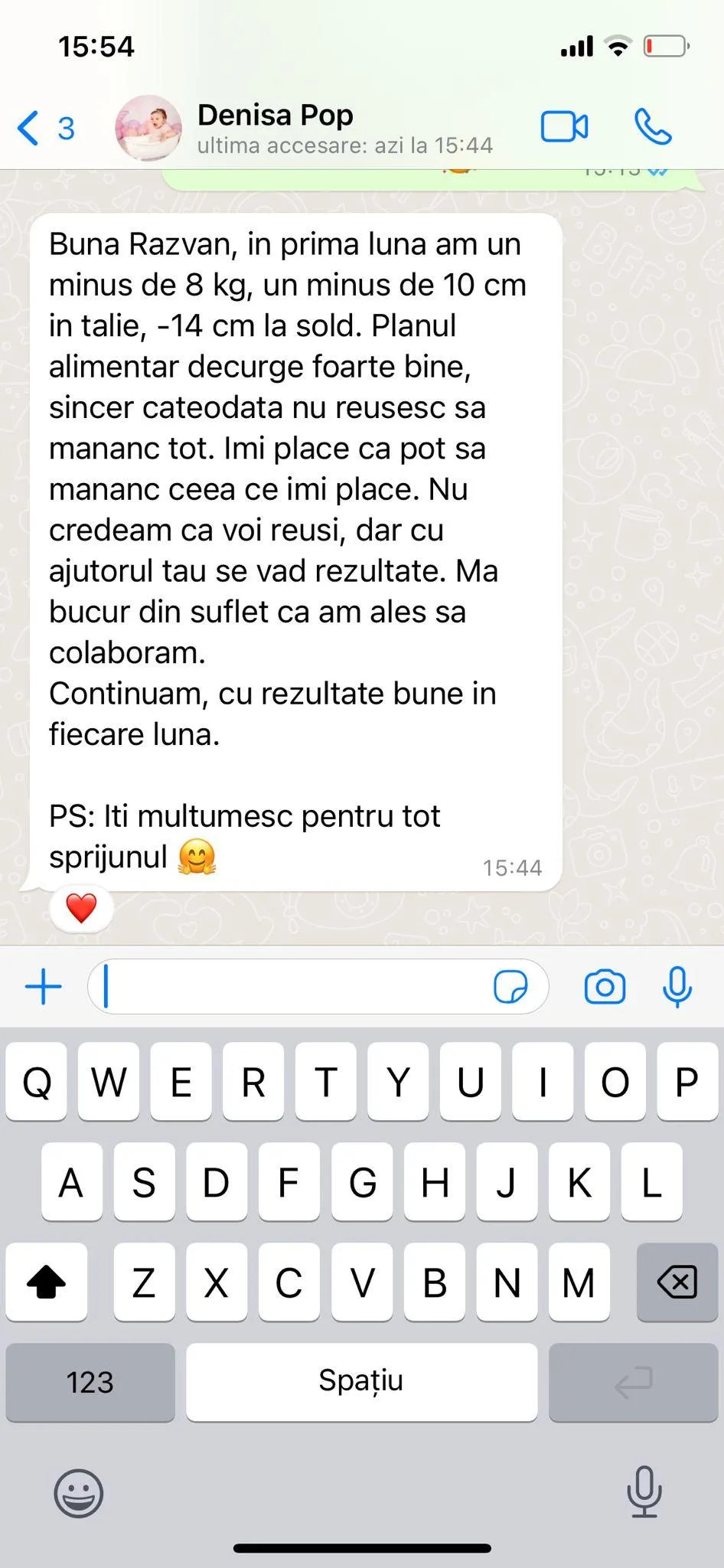724x1568 pixels.
Task: Open the heart reaction on the message
Action: pyautogui.click(x=81, y=909)
